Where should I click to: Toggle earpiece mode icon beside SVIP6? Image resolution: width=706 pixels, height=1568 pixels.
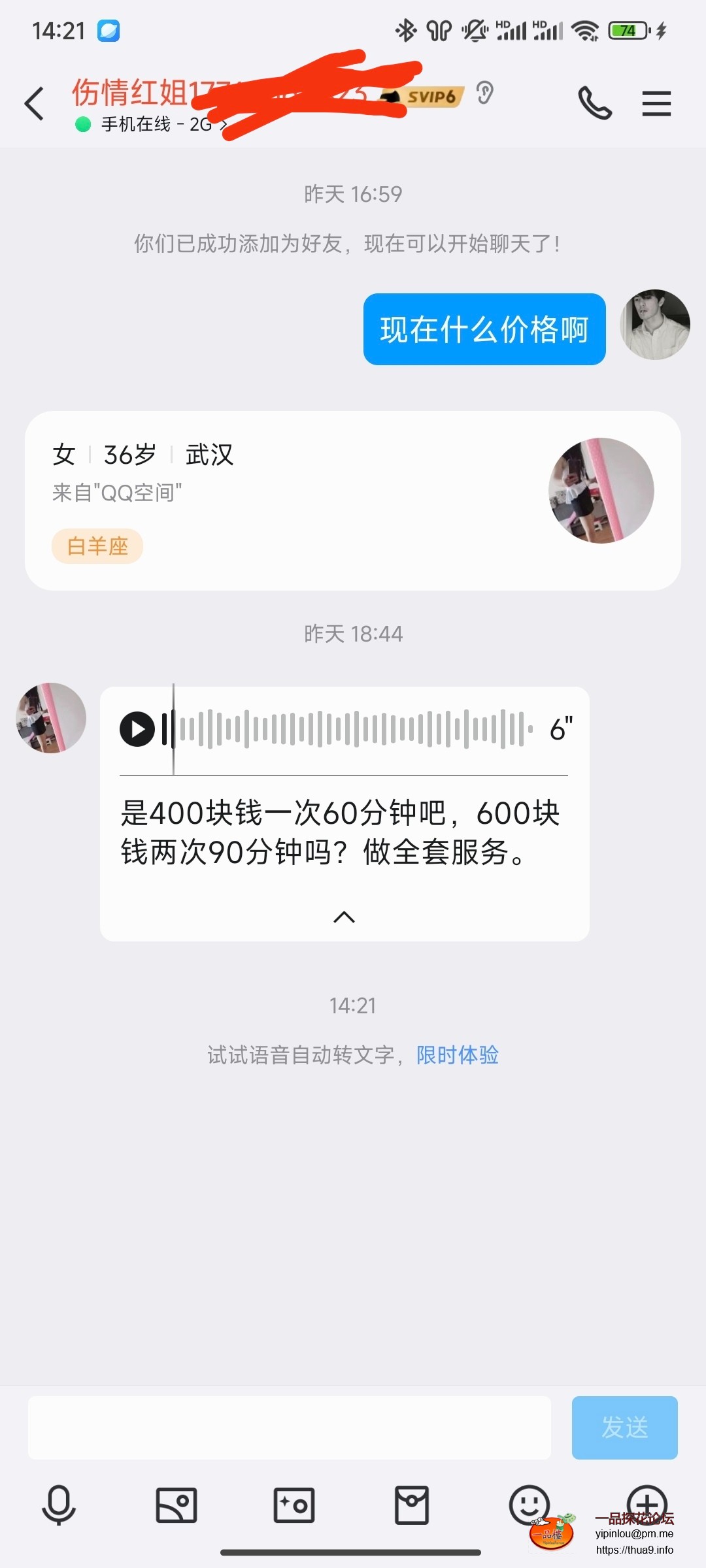484,93
